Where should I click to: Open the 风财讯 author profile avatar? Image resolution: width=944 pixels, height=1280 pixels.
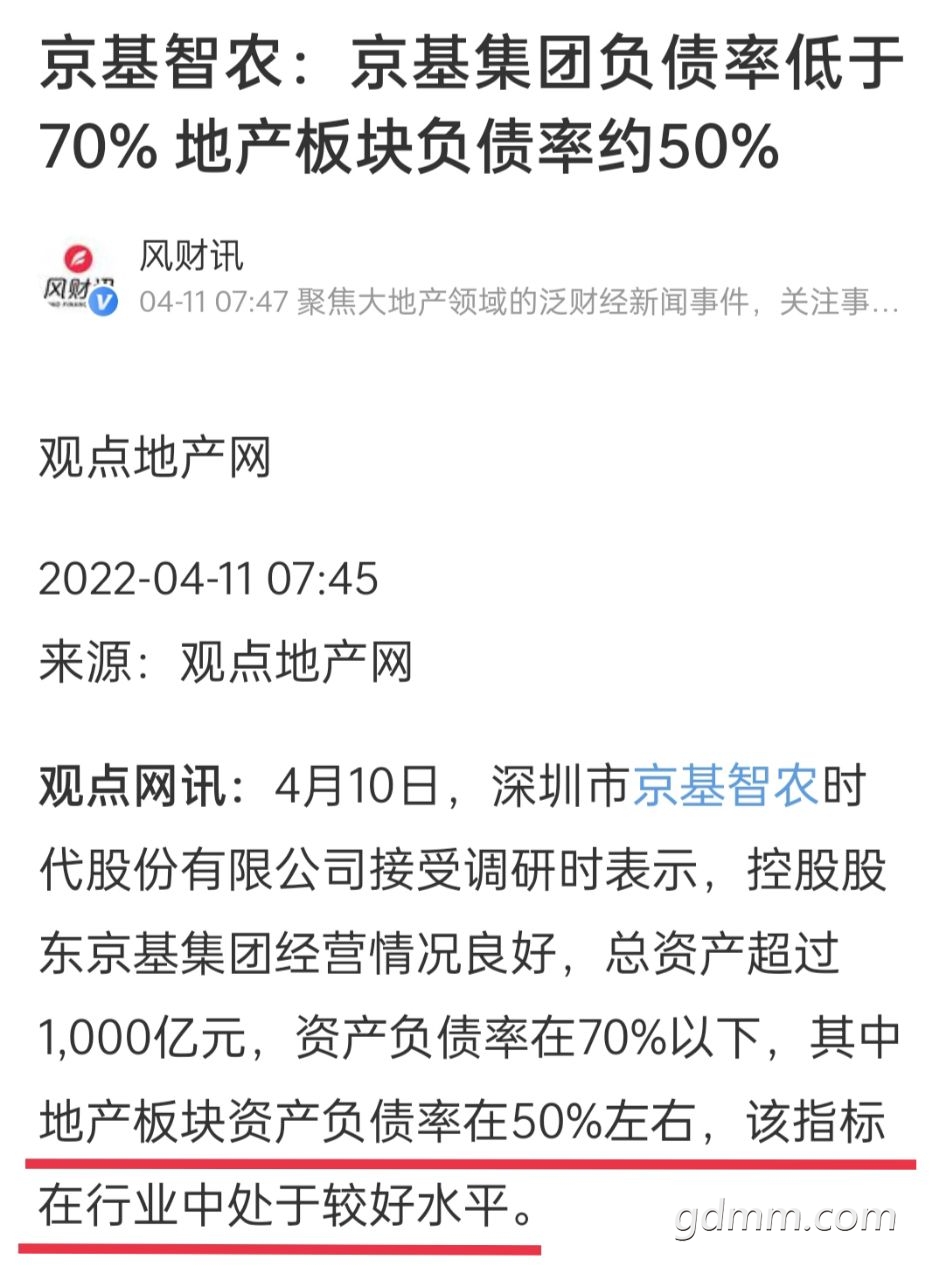coord(78,275)
